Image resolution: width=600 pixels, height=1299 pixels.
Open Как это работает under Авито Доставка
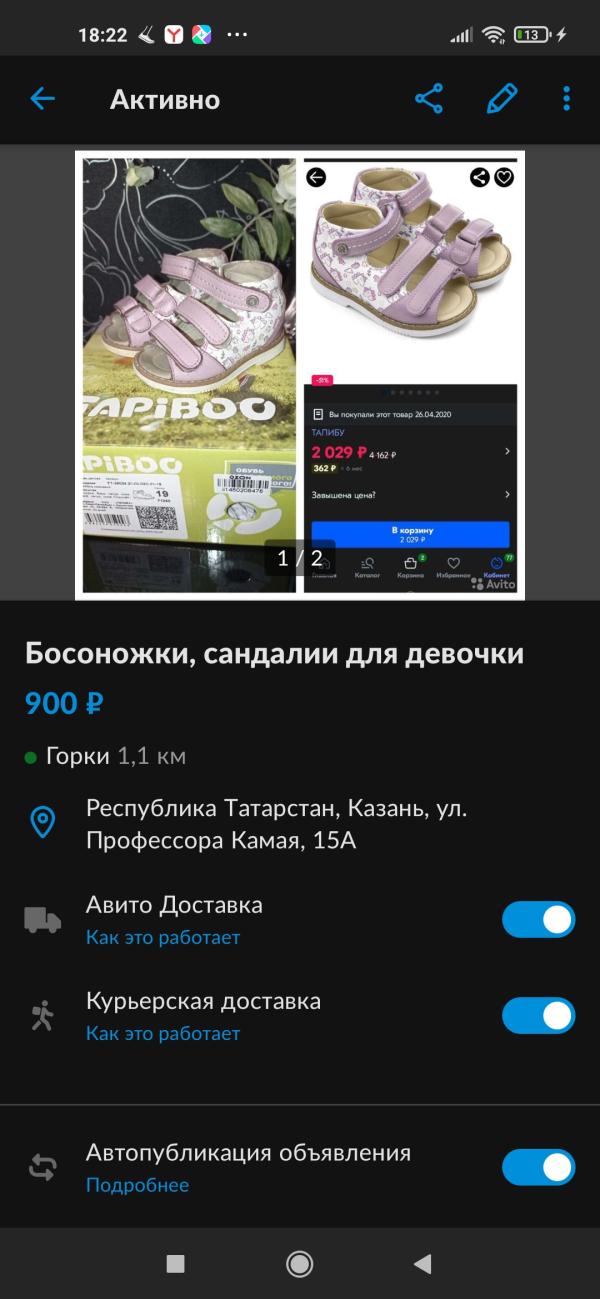pyautogui.click(x=163, y=938)
